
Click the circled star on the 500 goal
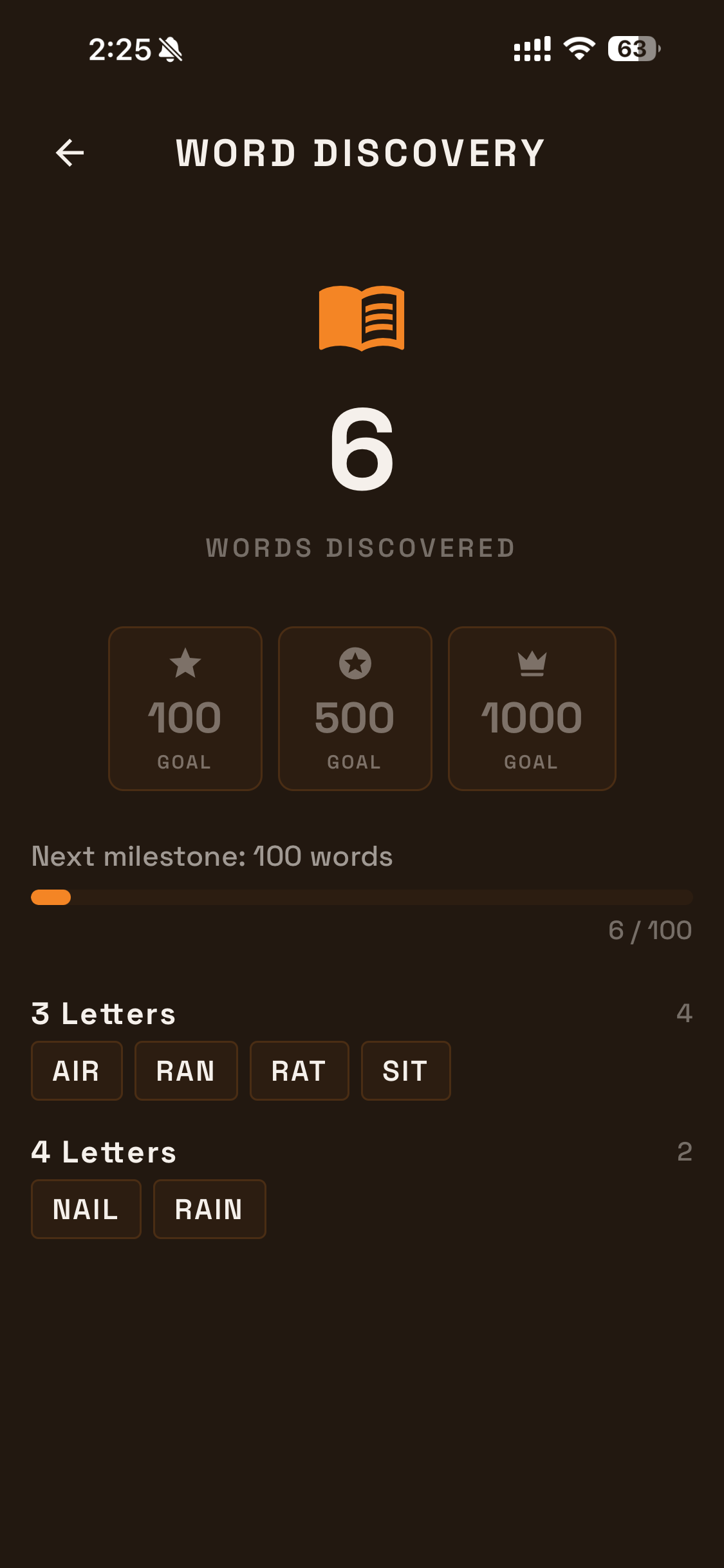click(355, 664)
